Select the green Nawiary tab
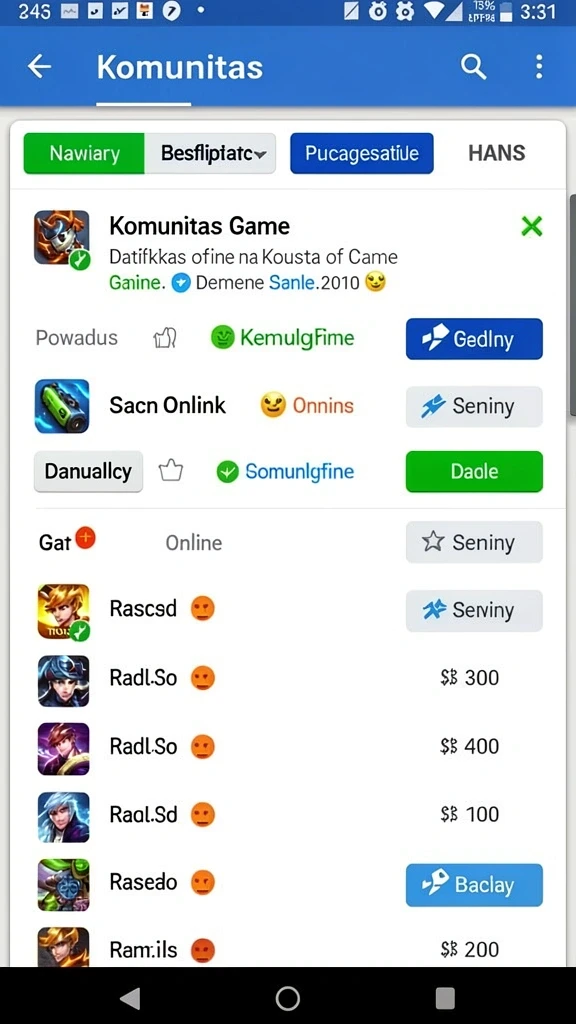 84,153
